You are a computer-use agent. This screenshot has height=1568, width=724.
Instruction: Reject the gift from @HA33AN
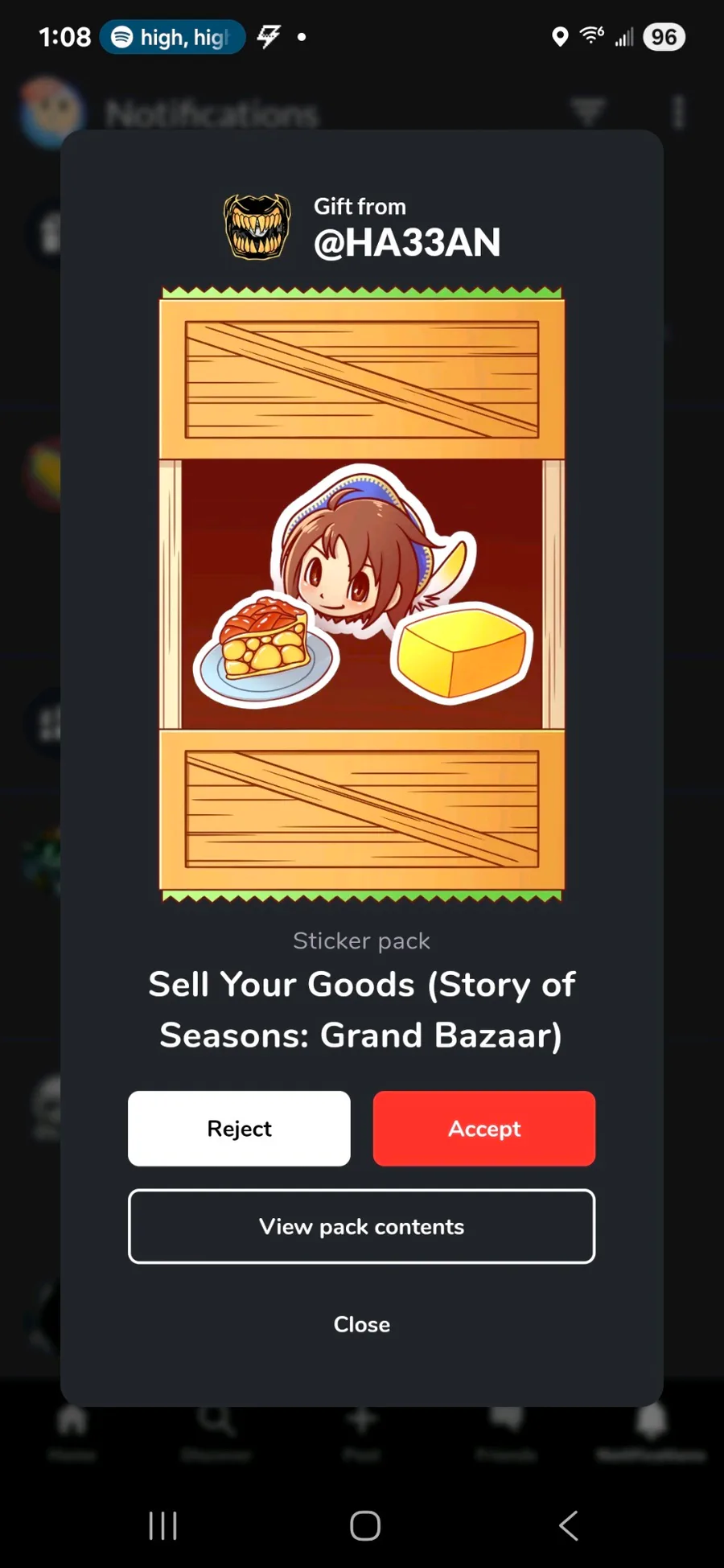point(239,1128)
